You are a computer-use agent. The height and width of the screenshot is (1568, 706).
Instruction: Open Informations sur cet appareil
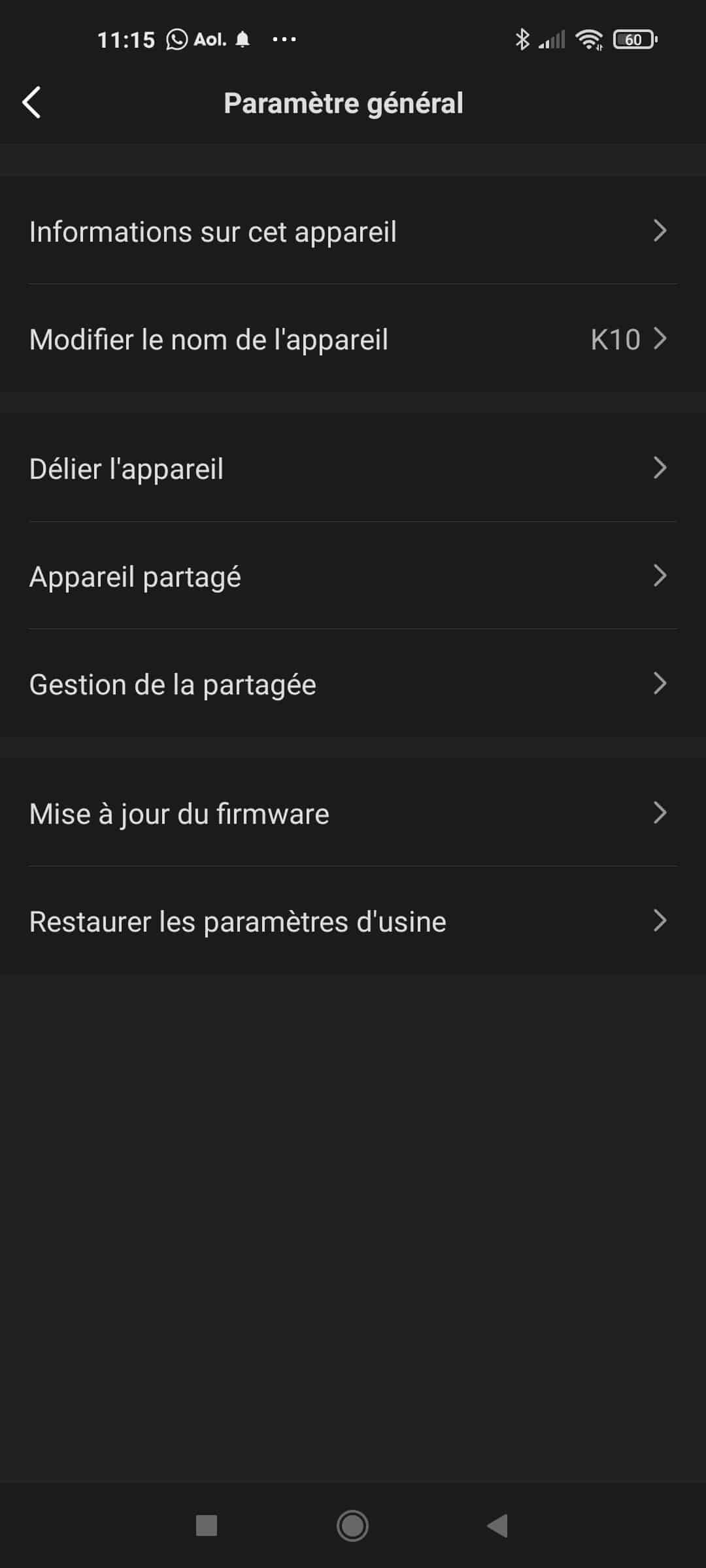[x=353, y=231]
